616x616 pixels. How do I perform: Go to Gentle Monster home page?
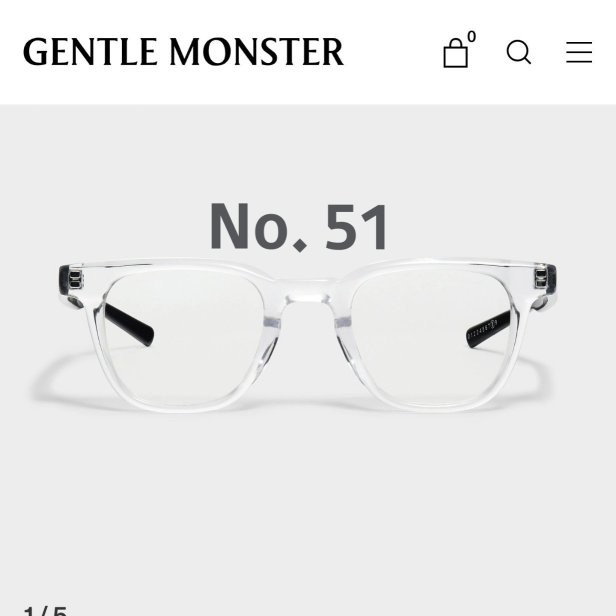(x=183, y=51)
